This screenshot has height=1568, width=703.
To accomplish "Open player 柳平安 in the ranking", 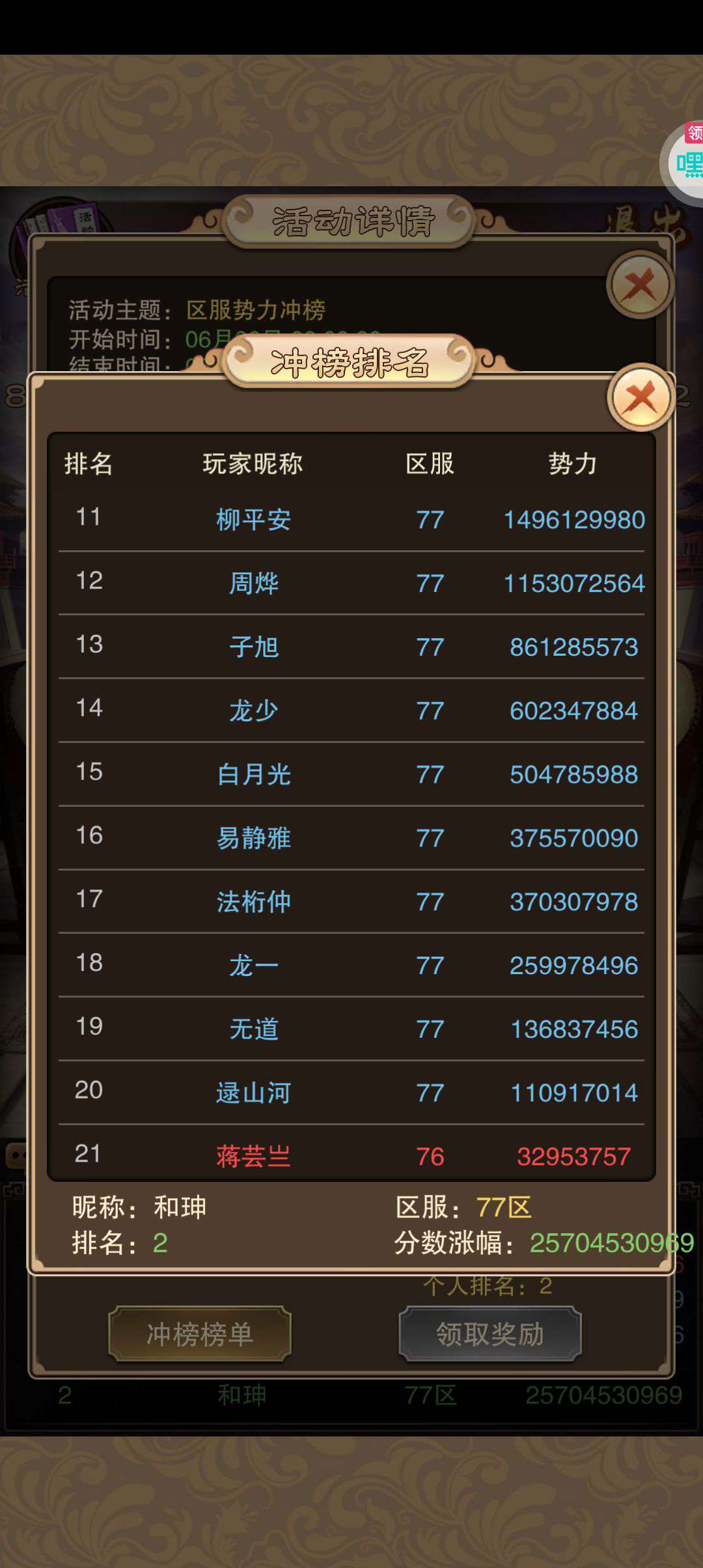I will coord(253,520).
